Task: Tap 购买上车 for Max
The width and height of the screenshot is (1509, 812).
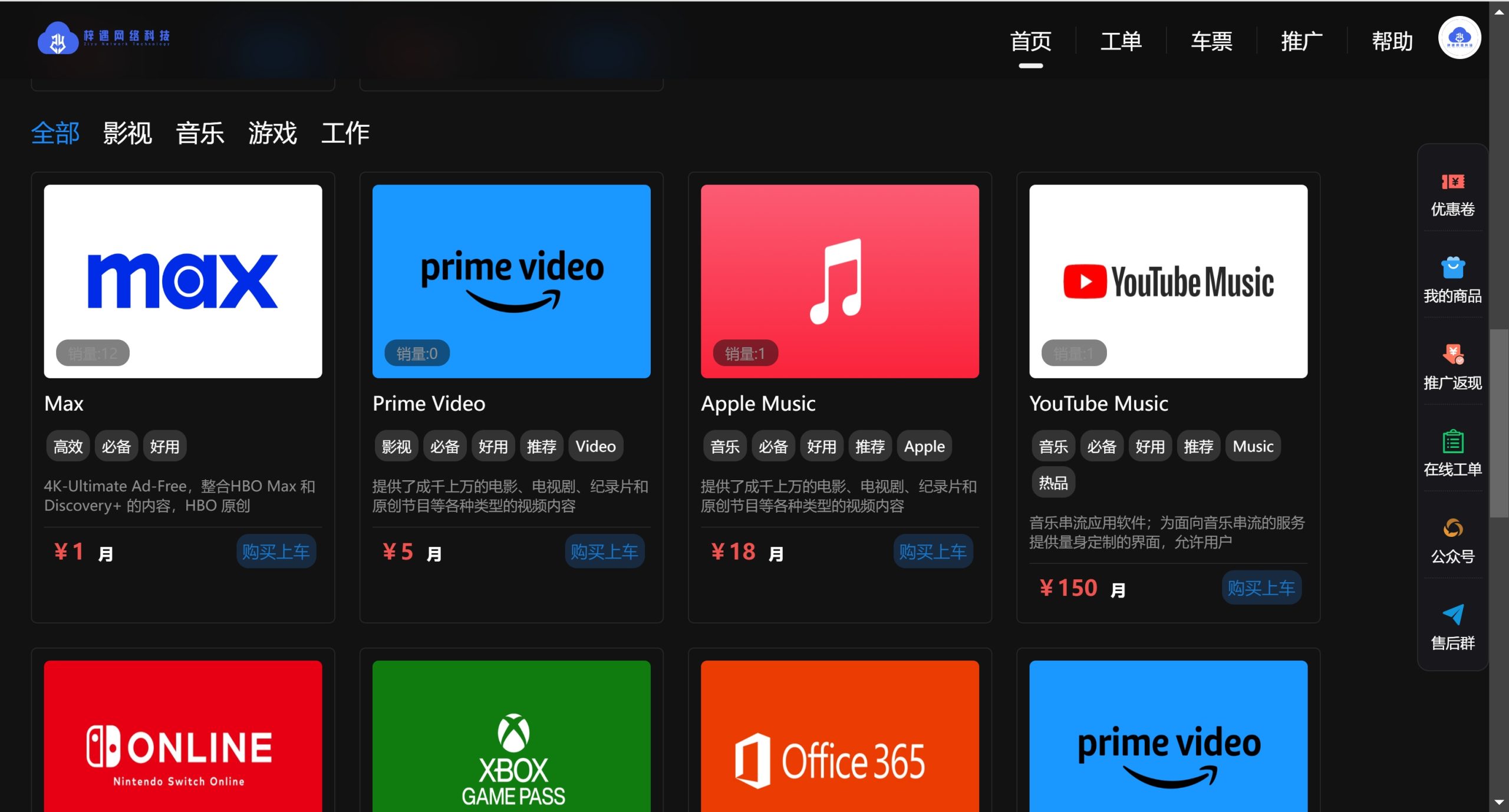Action: 276,552
